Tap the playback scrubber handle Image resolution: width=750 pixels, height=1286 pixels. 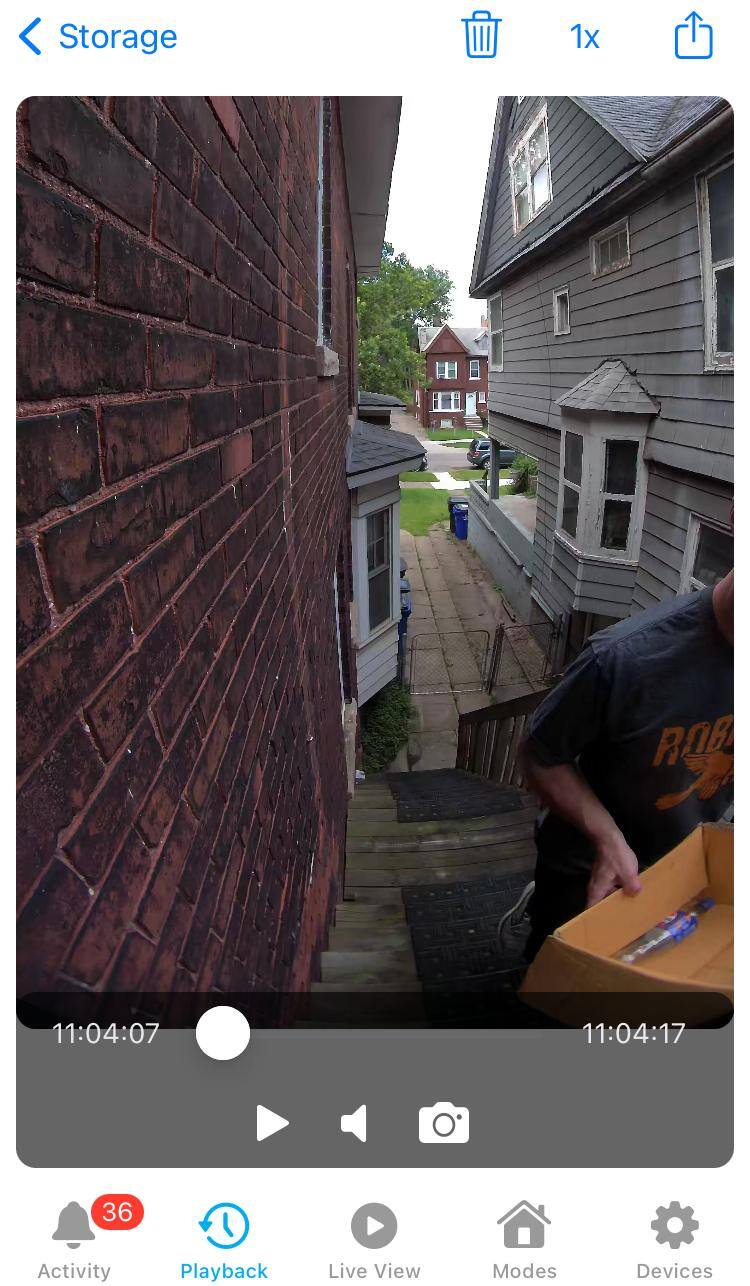tap(223, 1033)
